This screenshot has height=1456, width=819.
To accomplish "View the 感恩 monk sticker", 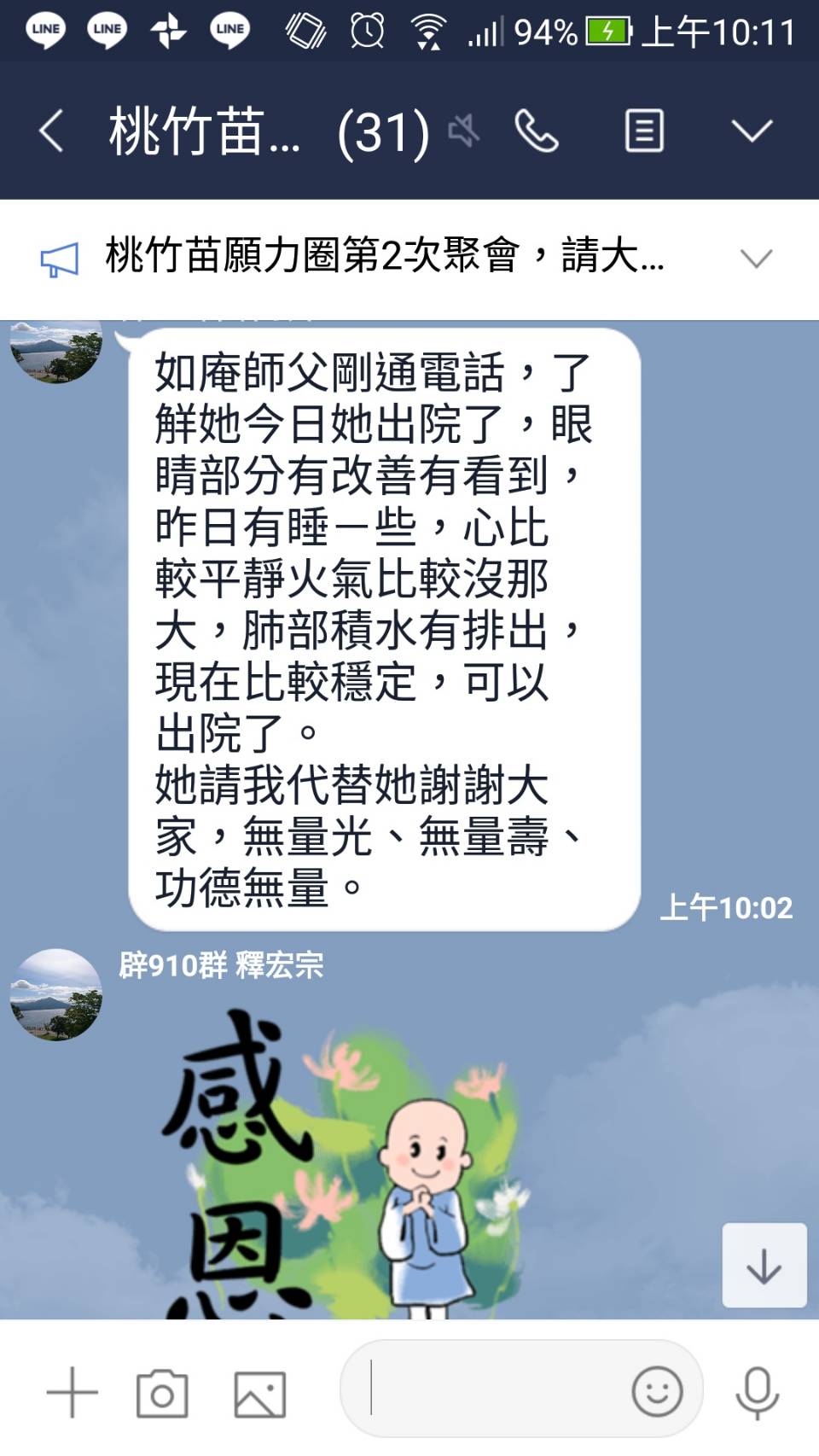I will tap(341, 1161).
